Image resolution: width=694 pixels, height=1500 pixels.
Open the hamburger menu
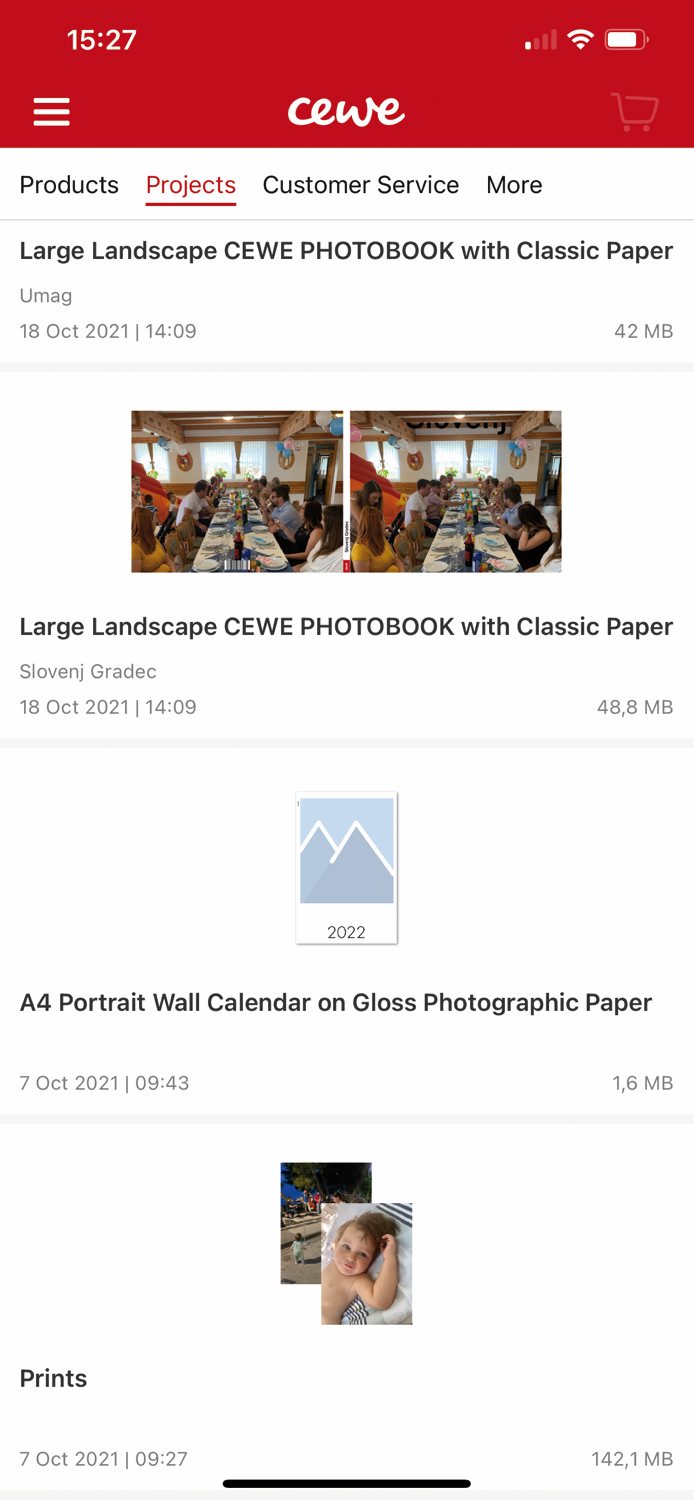click(52, 111)
